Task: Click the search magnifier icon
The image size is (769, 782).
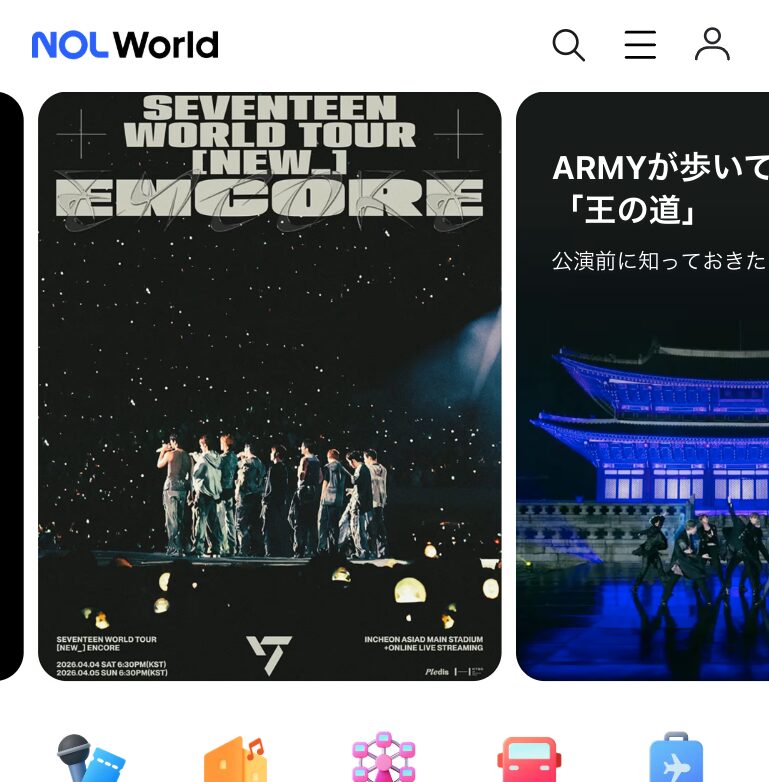Action: tap(568, 45)
